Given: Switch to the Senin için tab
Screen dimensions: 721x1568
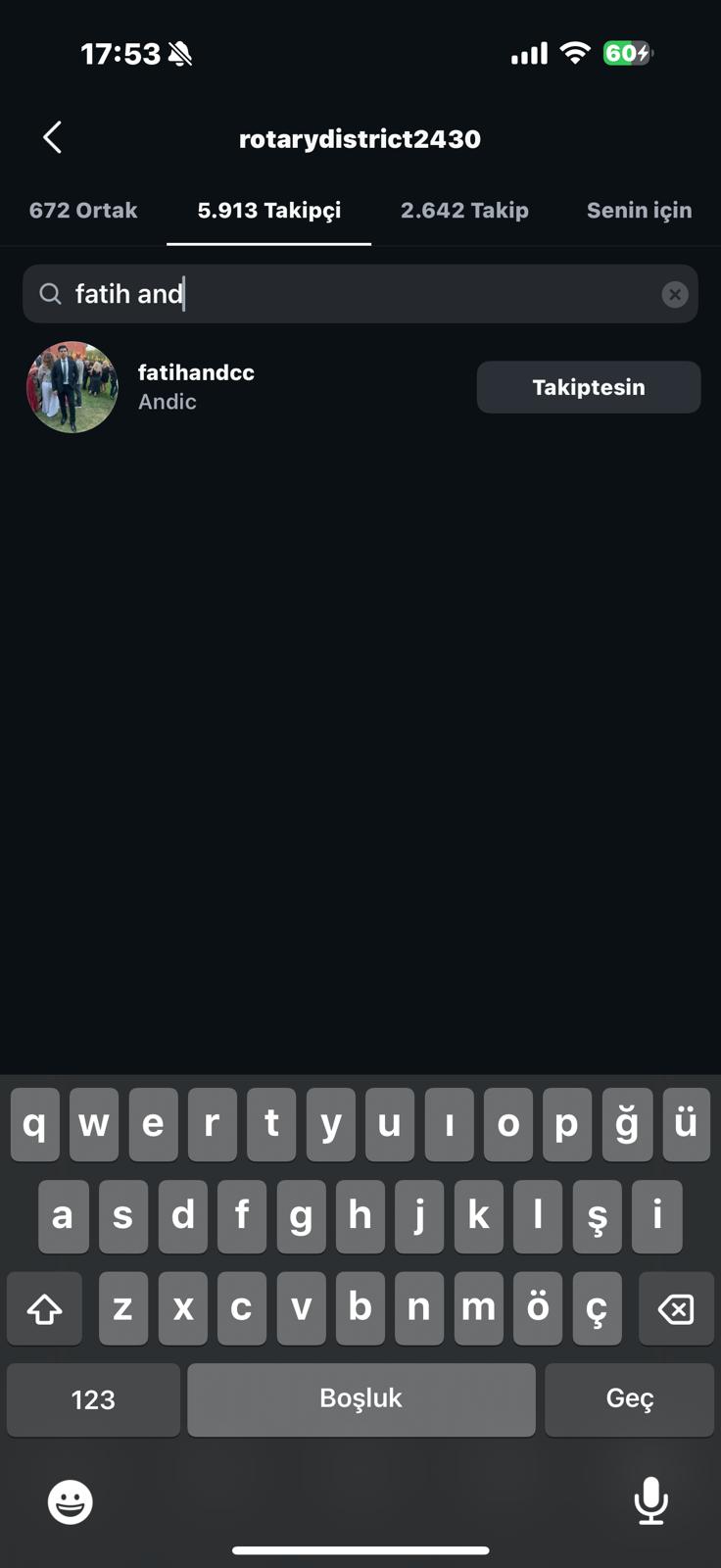Looking at the screenshot, I should tap(639, 211).
